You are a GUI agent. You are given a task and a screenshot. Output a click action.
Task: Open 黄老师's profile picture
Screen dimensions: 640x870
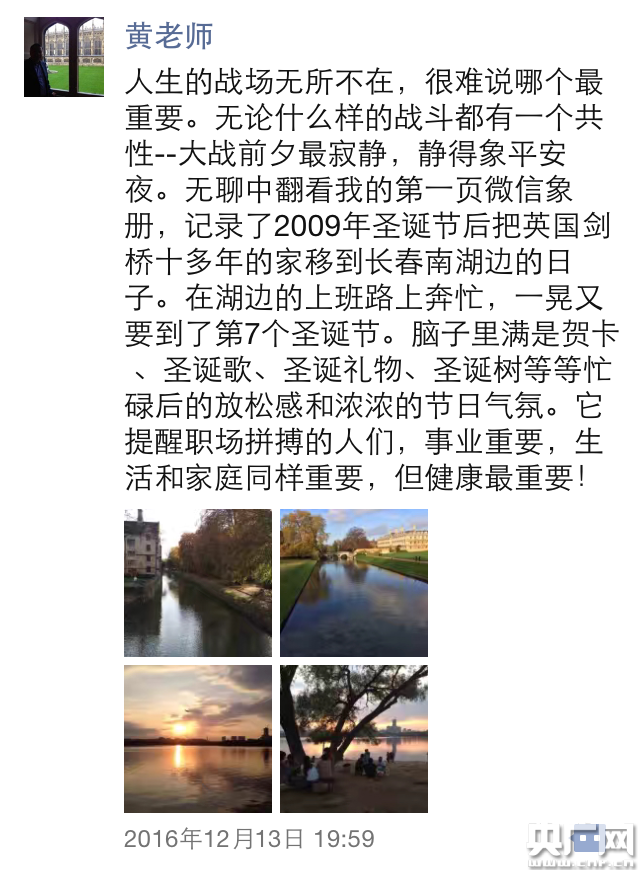coord(64,57)
